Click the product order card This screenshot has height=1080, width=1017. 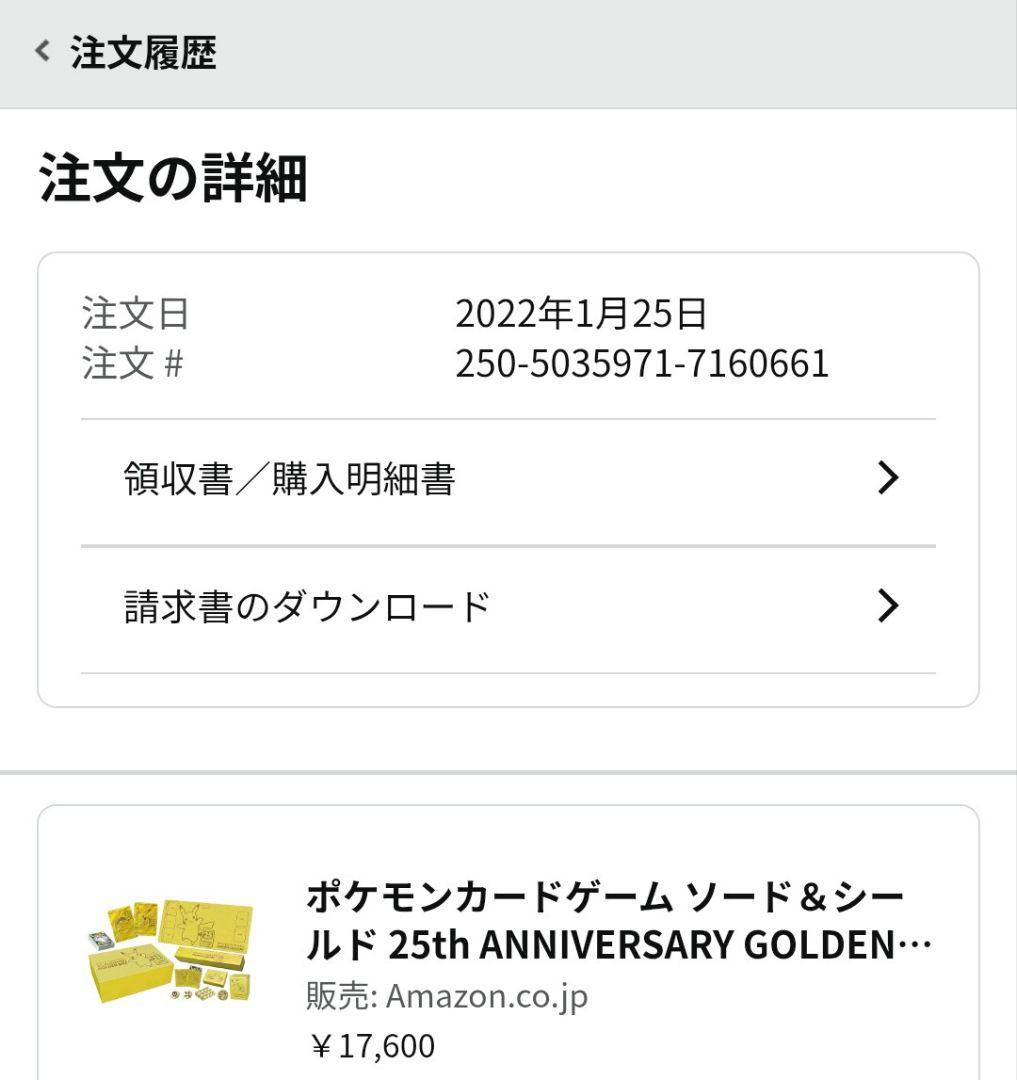click(508, 960)
